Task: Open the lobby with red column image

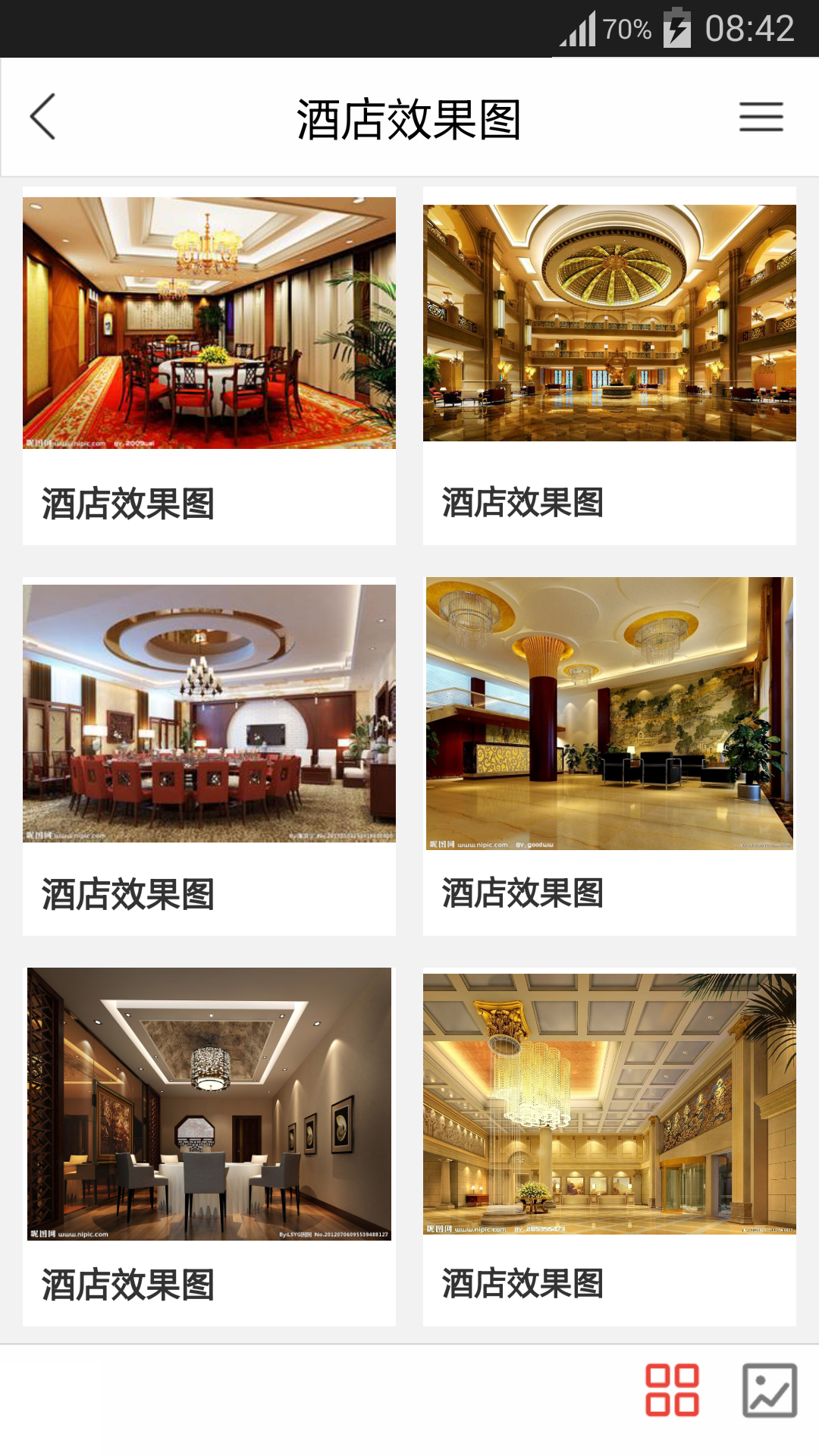Action: point(610,714)
